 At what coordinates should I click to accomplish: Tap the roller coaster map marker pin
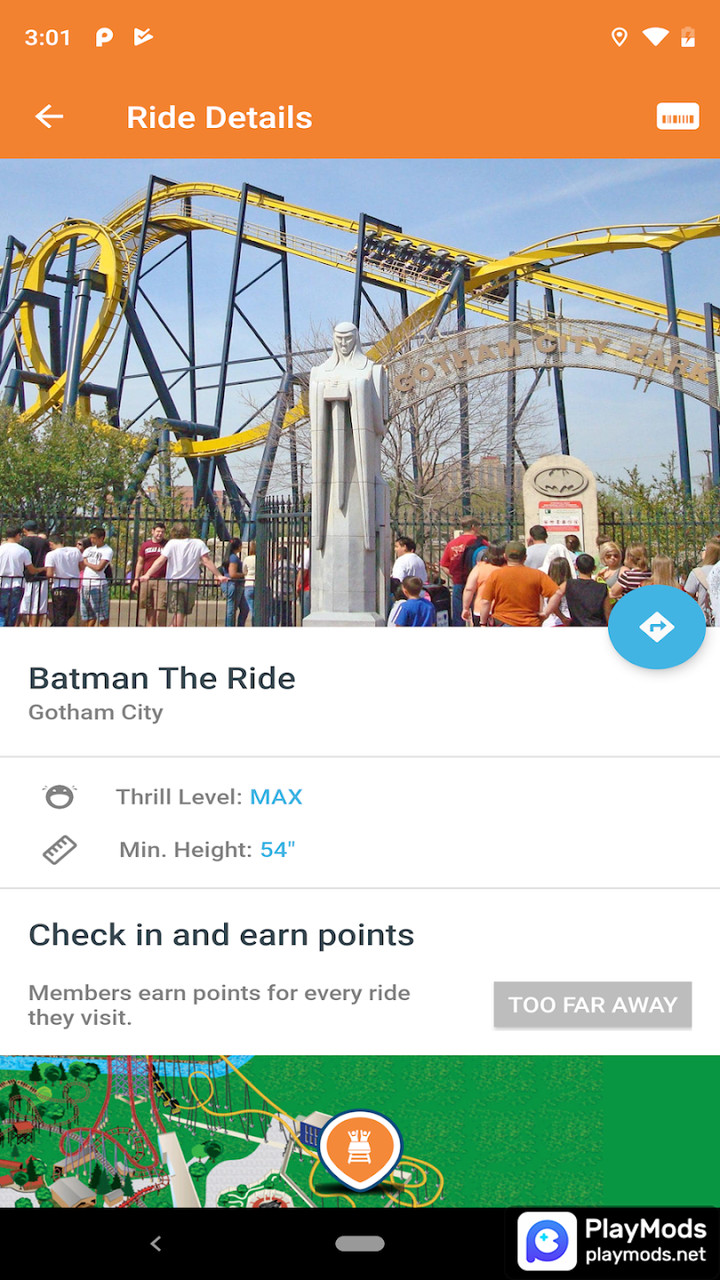[x=359, y=1143]
